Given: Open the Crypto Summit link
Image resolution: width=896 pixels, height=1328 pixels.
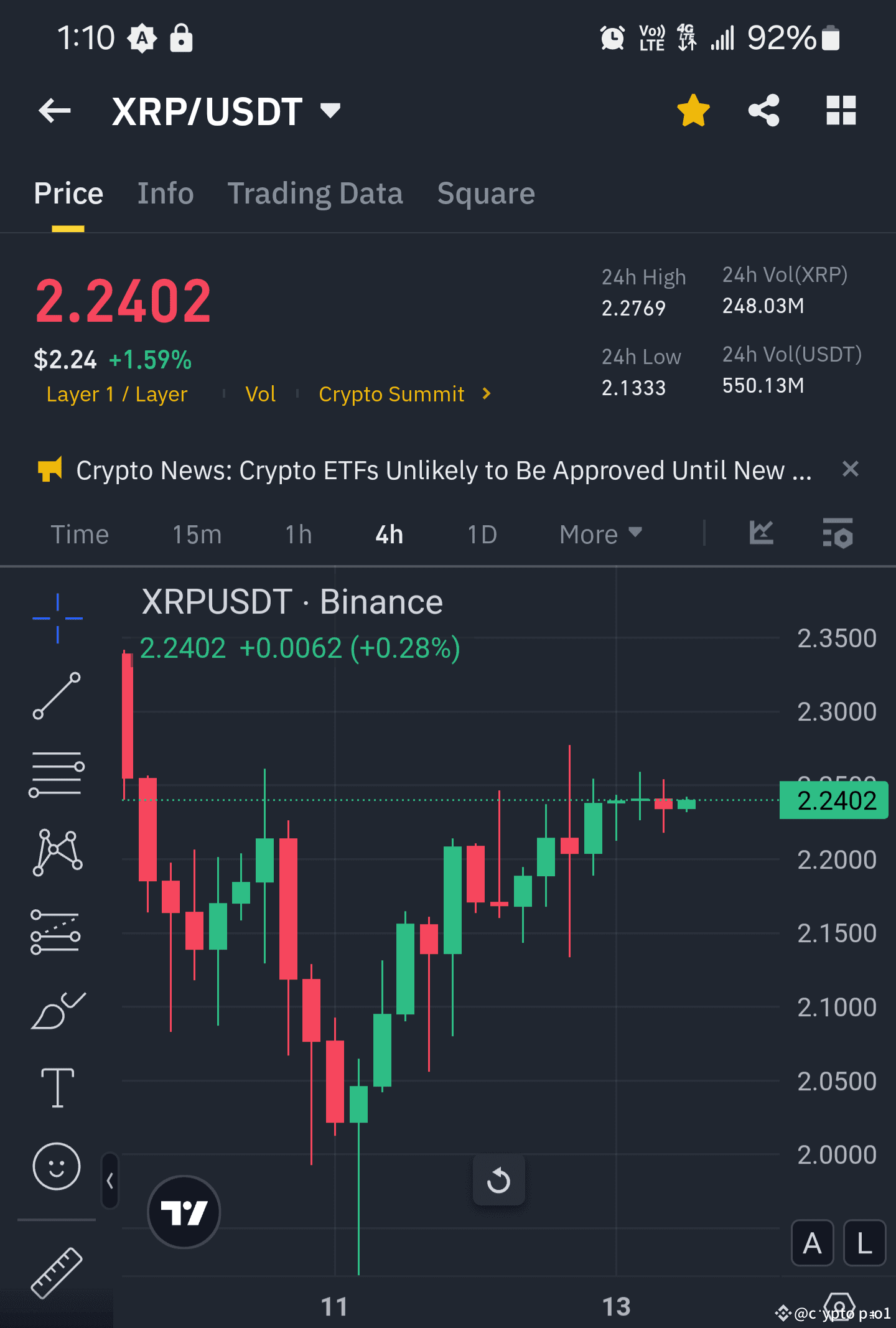Looking at the screenshot, I should click(x=392, y=394).
